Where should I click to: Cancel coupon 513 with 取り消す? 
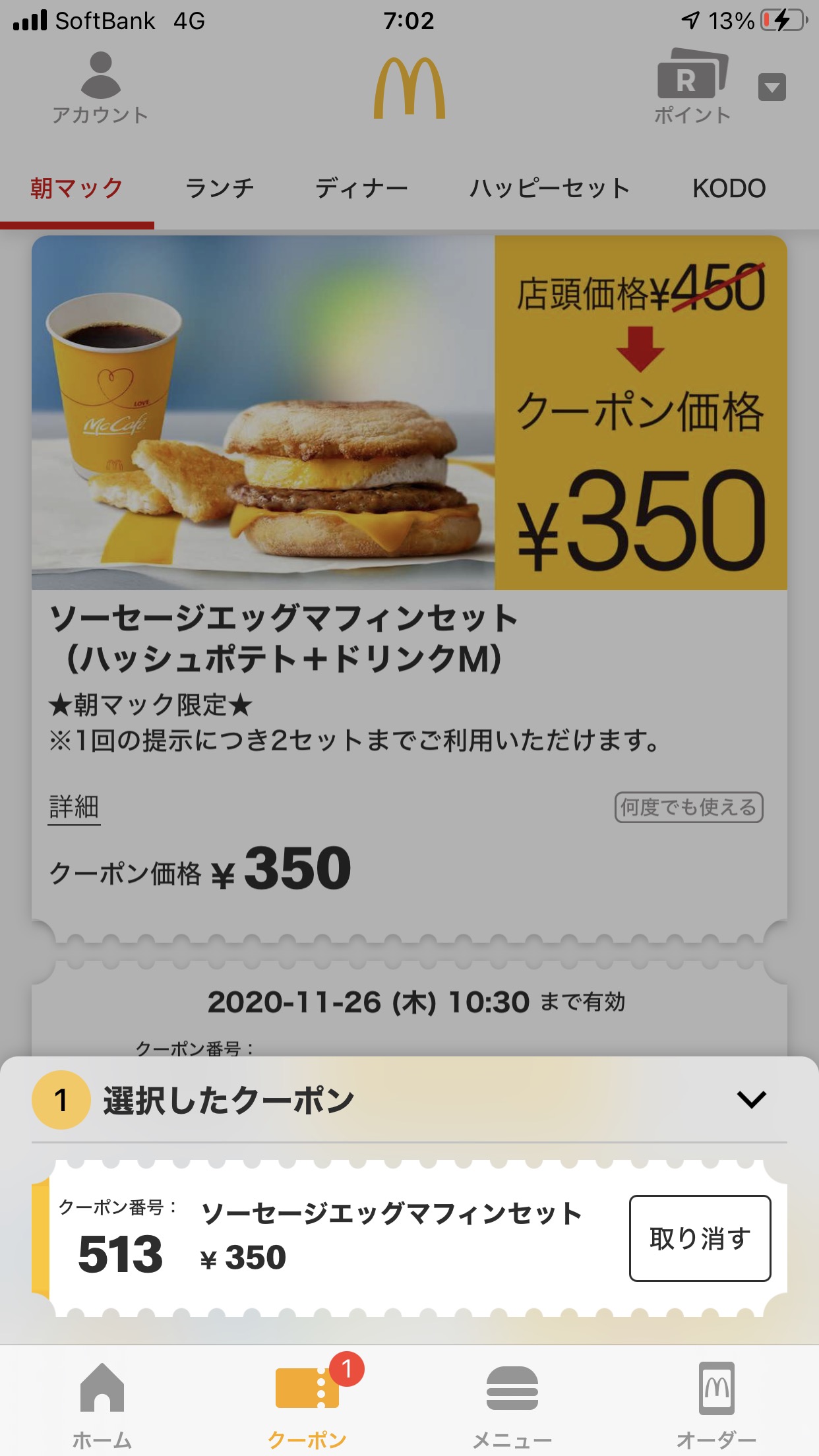700,1238
